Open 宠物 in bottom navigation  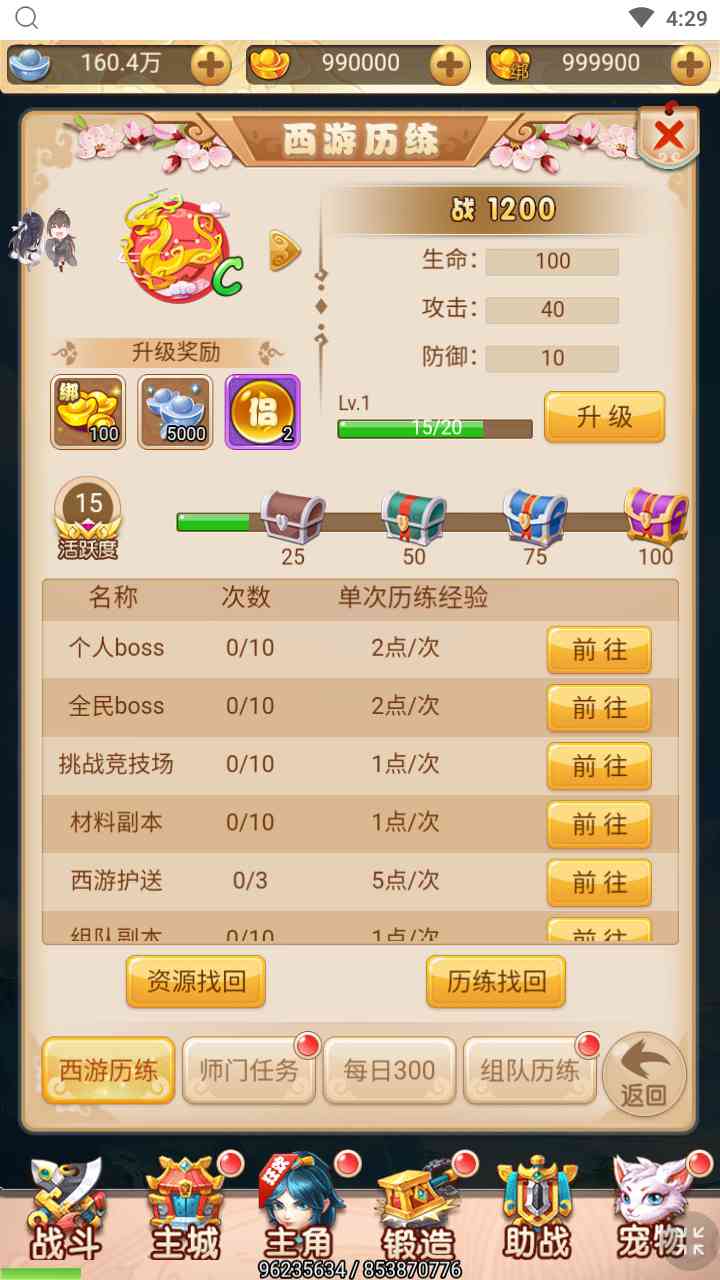tap(650, 1210)
